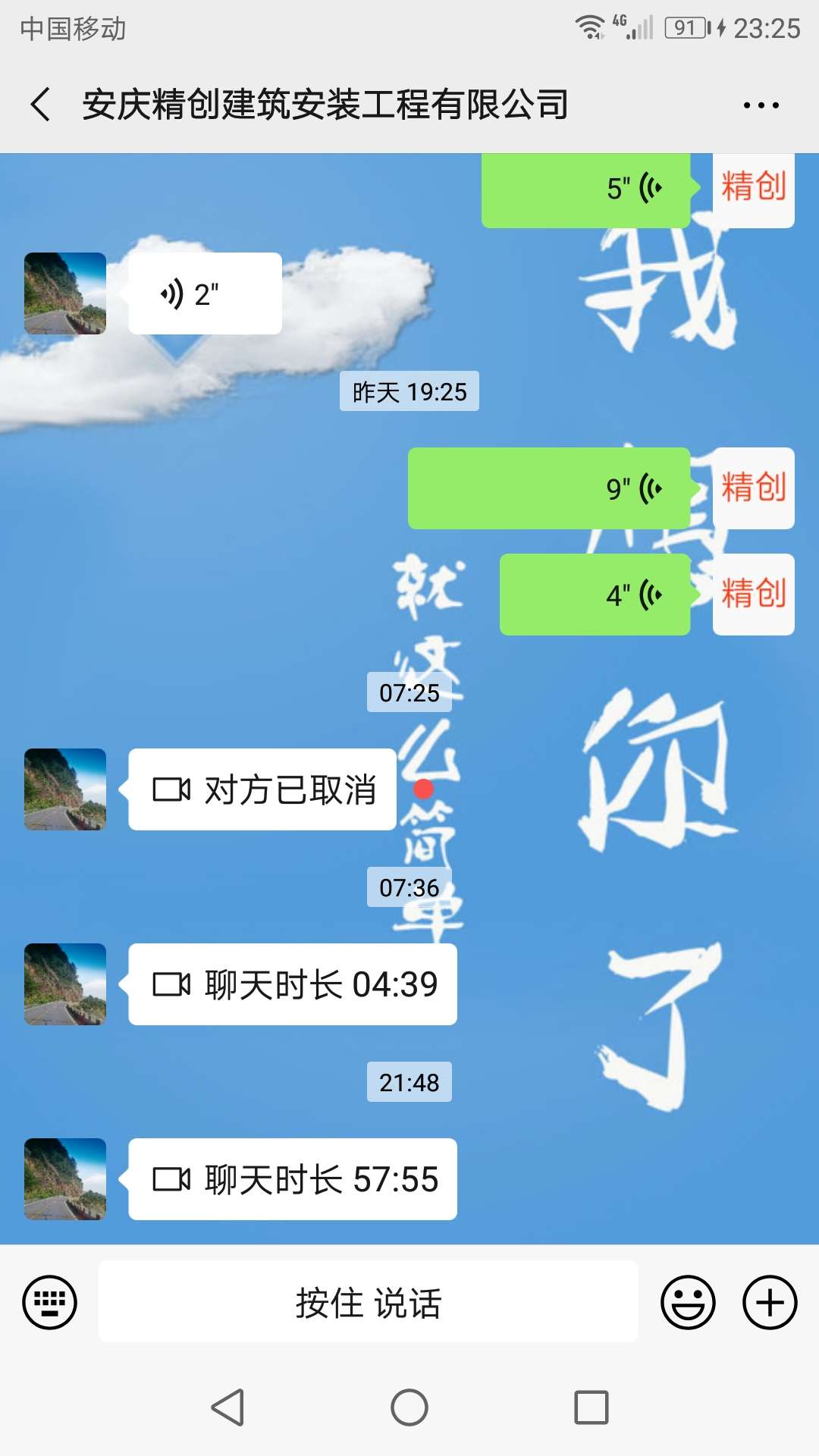Switch to keyboard input icon
Screen dimensions: 819x1456
click(x=50, y=1302)
